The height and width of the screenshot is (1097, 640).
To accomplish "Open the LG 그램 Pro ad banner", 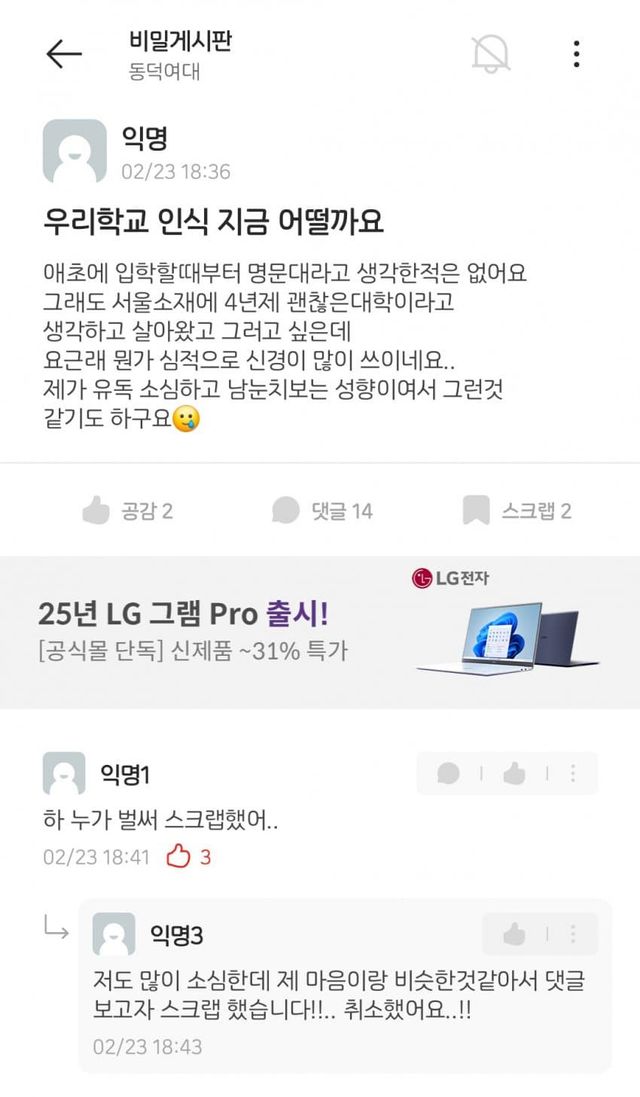I will click(x=320, y=632).
